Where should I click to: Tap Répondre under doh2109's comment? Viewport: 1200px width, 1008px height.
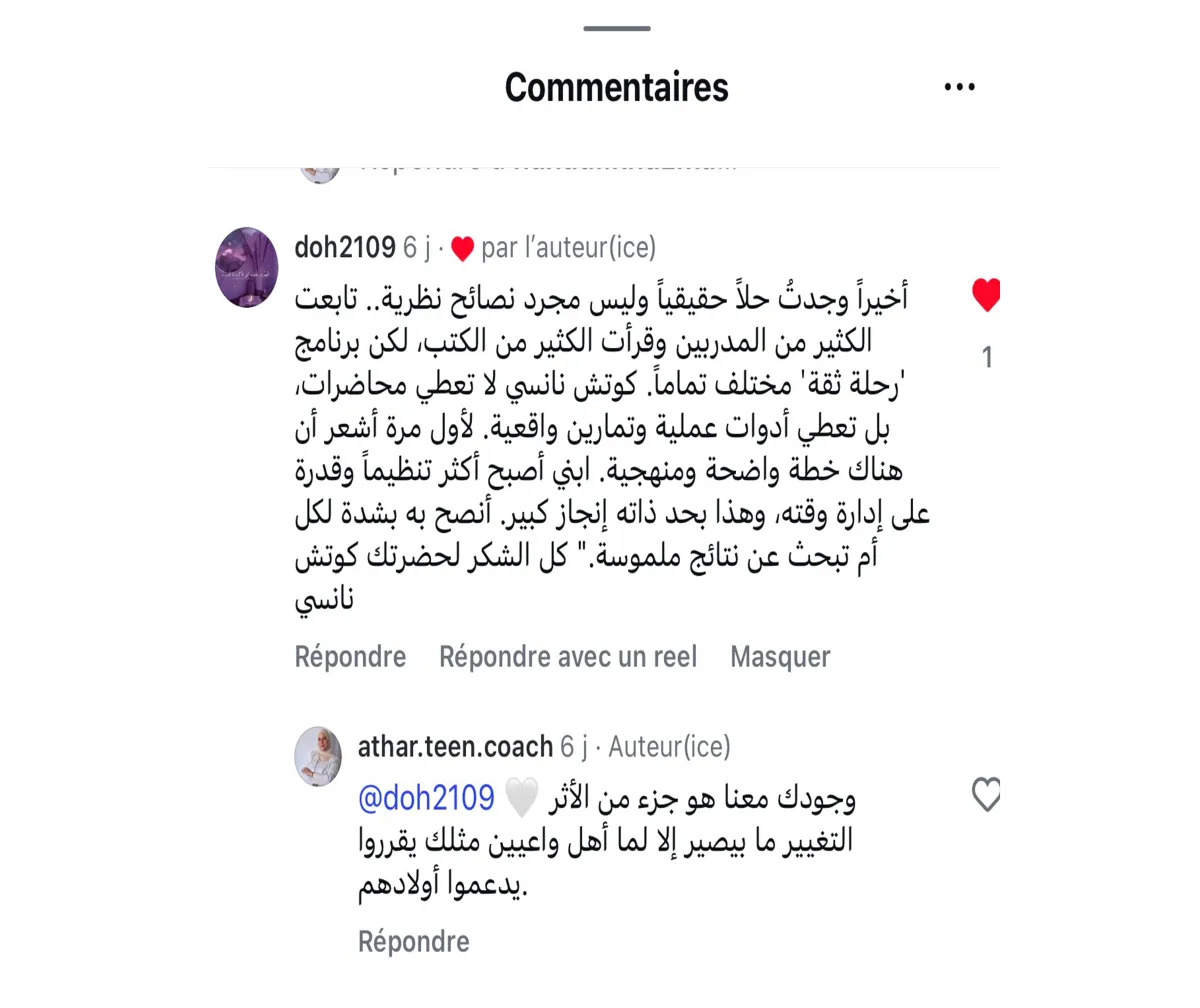[350, 657]
